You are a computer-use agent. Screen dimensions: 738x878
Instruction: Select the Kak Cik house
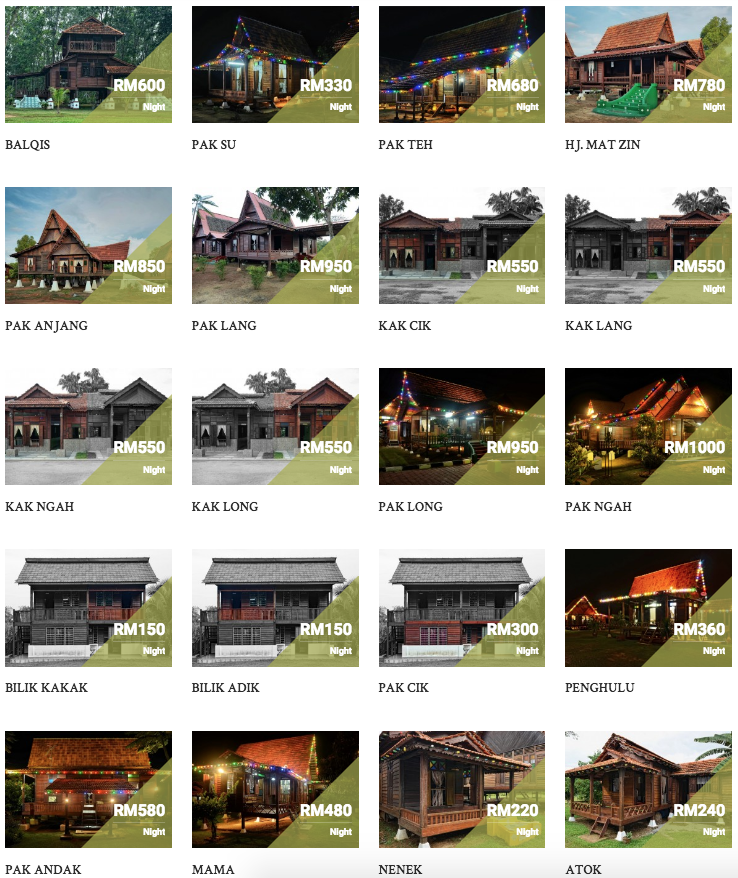pyautogui.click(x=462, y=246)
